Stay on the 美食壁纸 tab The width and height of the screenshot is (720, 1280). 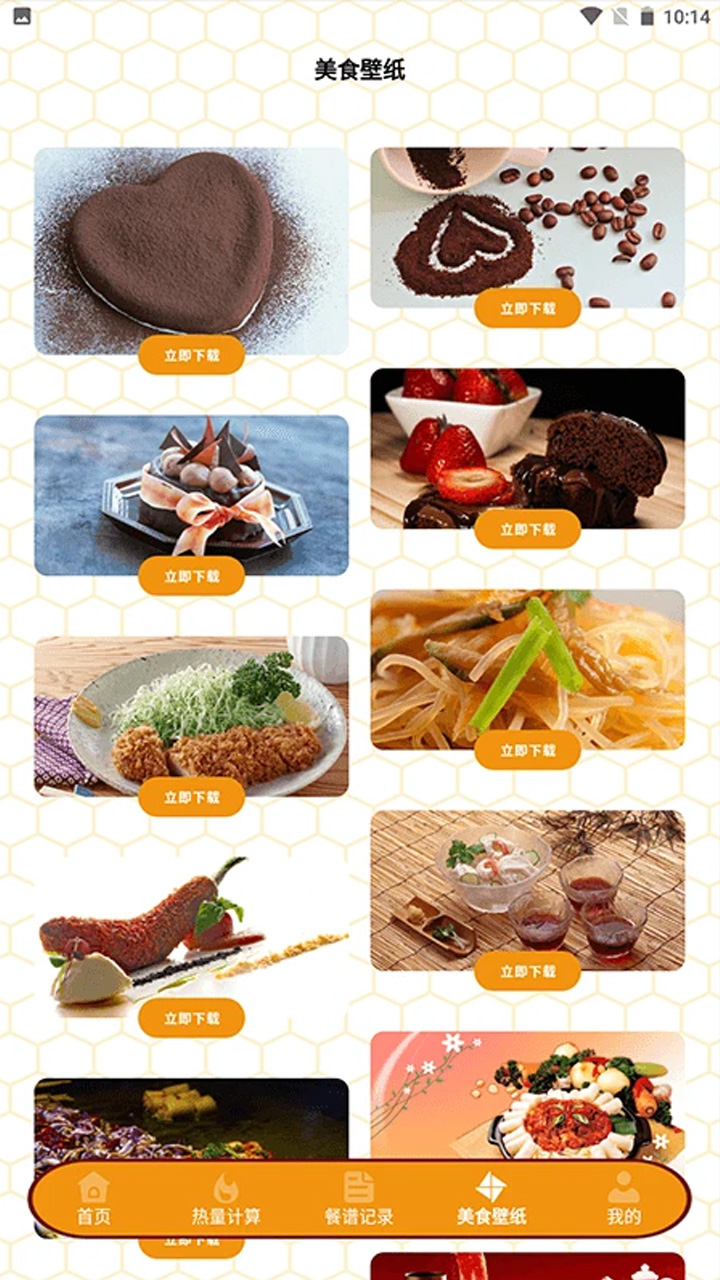click(x=491, y=1199)
